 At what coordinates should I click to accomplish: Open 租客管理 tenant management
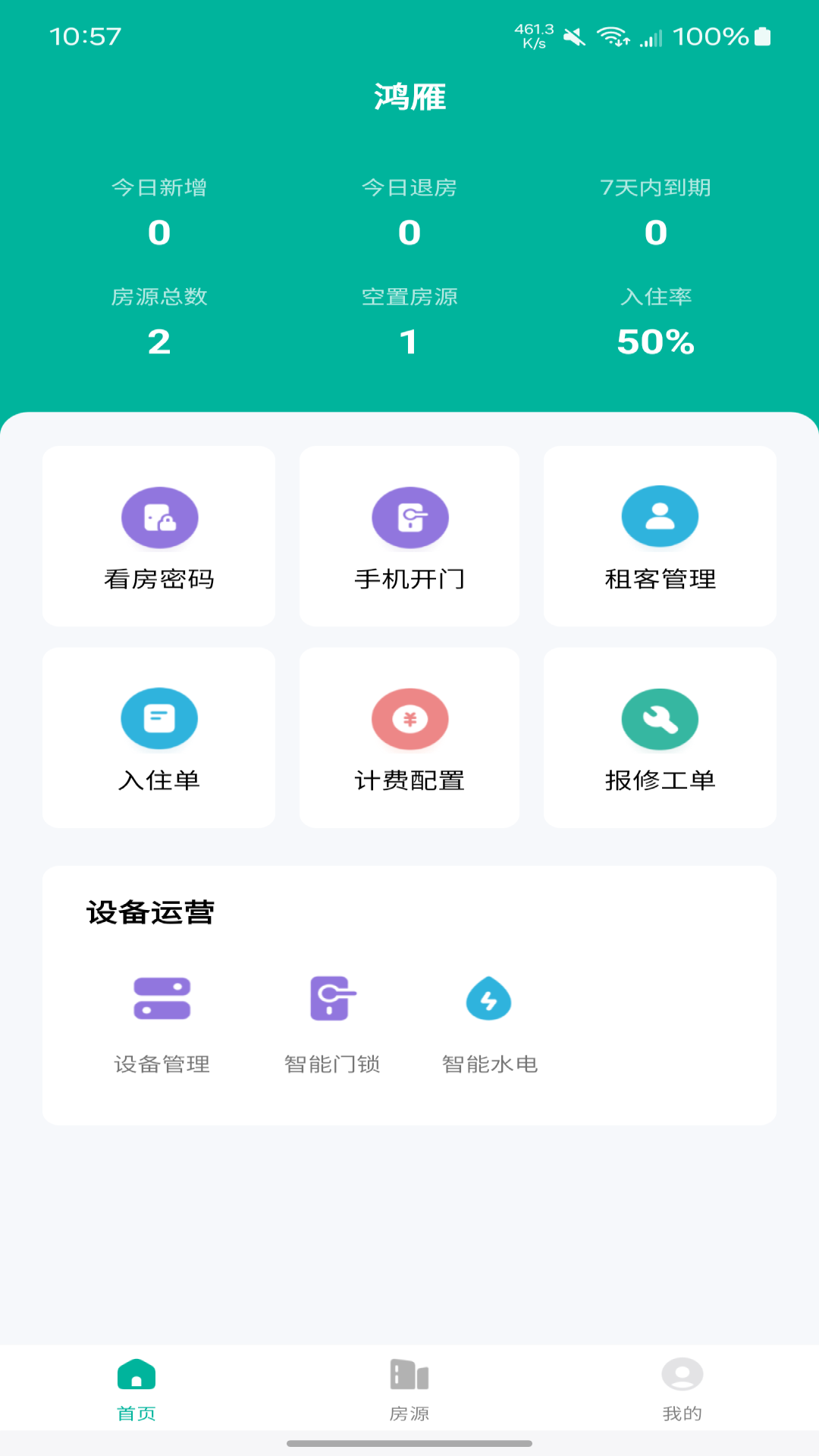pos(660,536)
